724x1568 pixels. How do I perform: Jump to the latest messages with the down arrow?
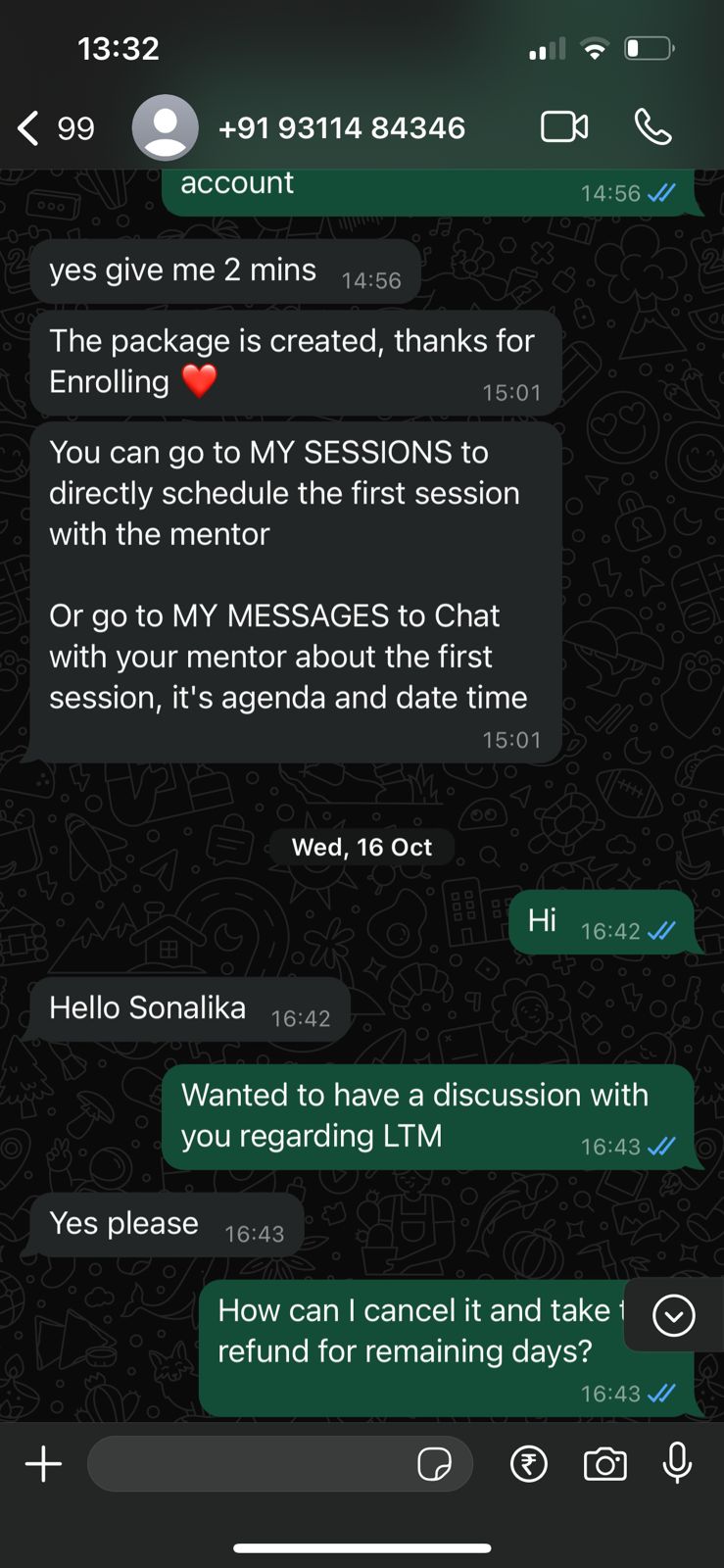673,1315
